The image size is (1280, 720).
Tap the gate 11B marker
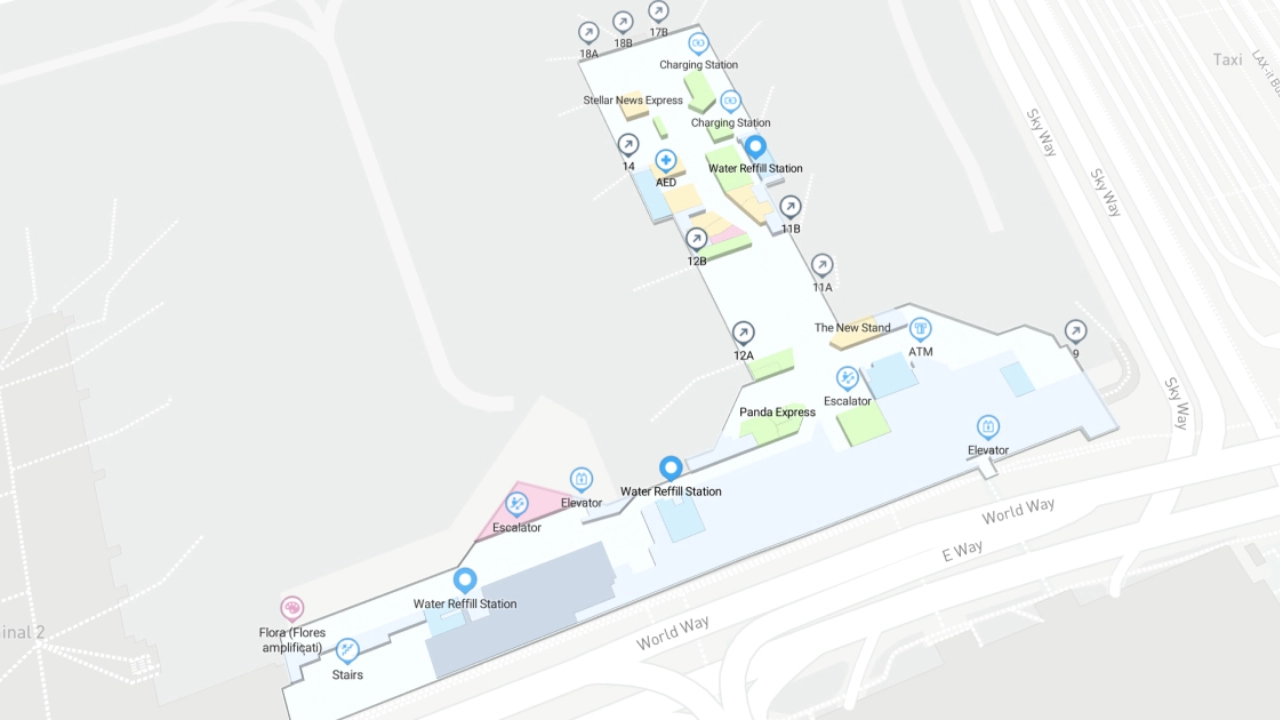pyautogui.click(x=790, y=207)
